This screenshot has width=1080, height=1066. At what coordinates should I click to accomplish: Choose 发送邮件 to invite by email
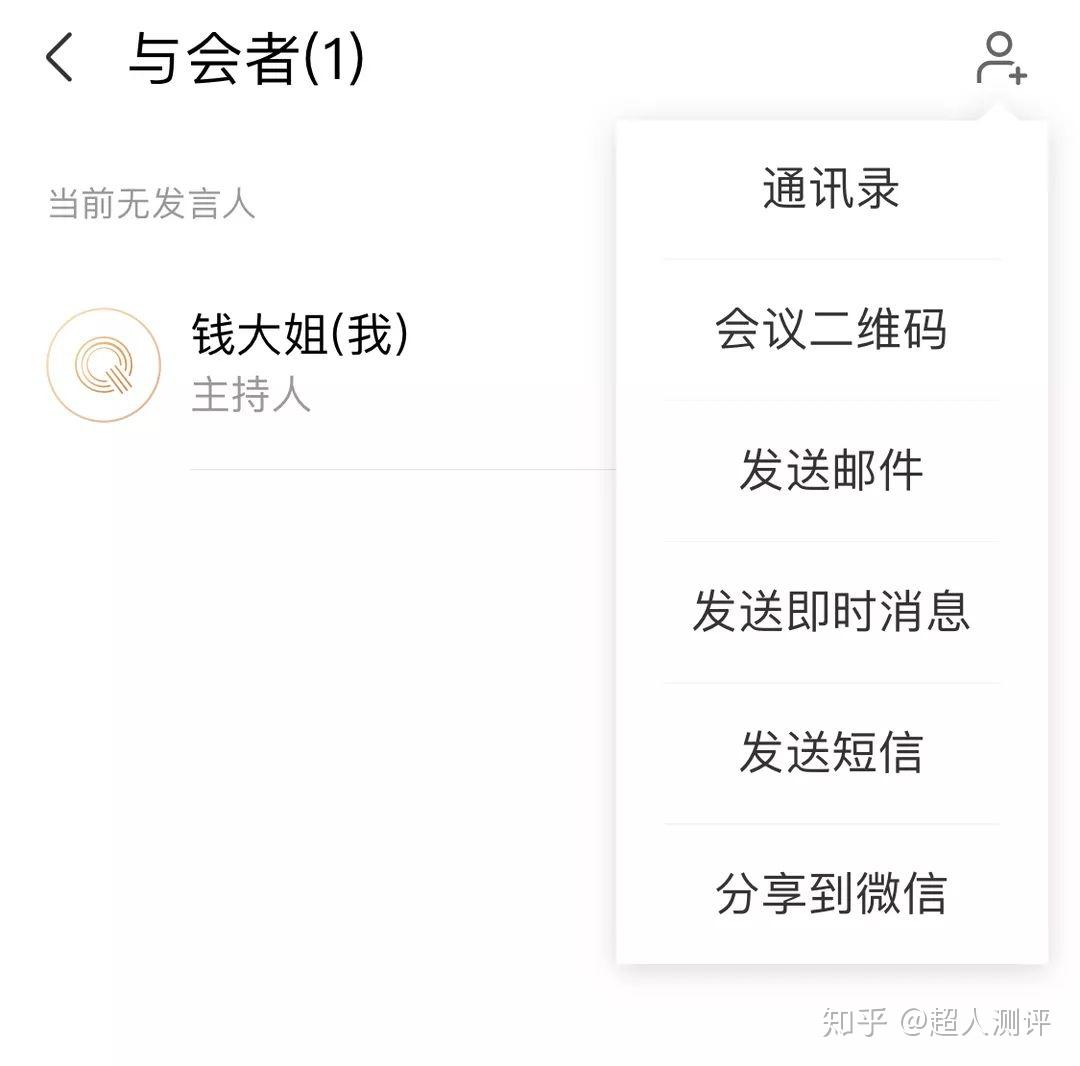coord(831,470)
